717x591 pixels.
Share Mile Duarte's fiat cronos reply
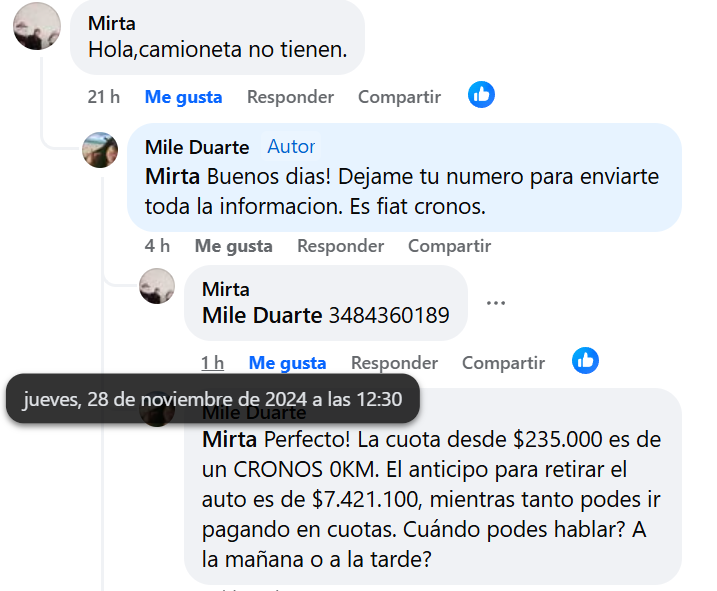tap(449, 246)
